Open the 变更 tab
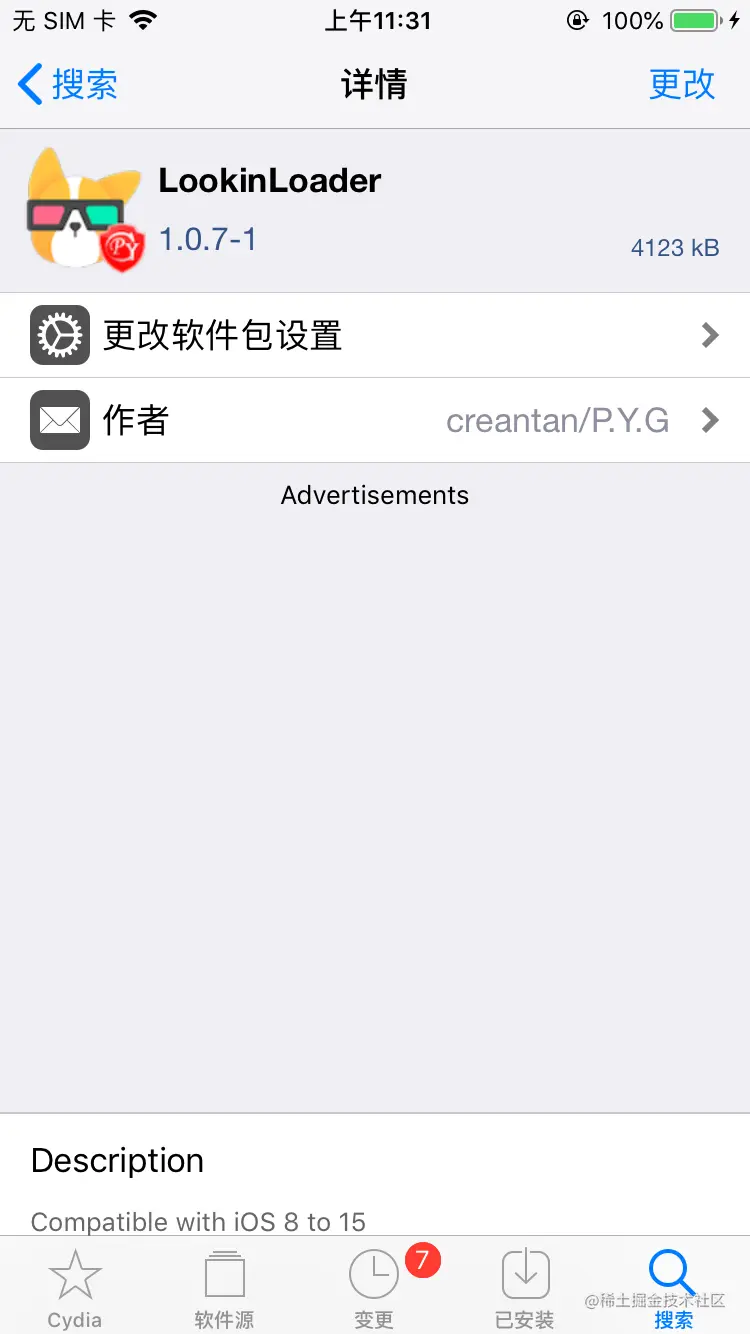This screenshot has height=1334, width=750. pos(374,1288)
